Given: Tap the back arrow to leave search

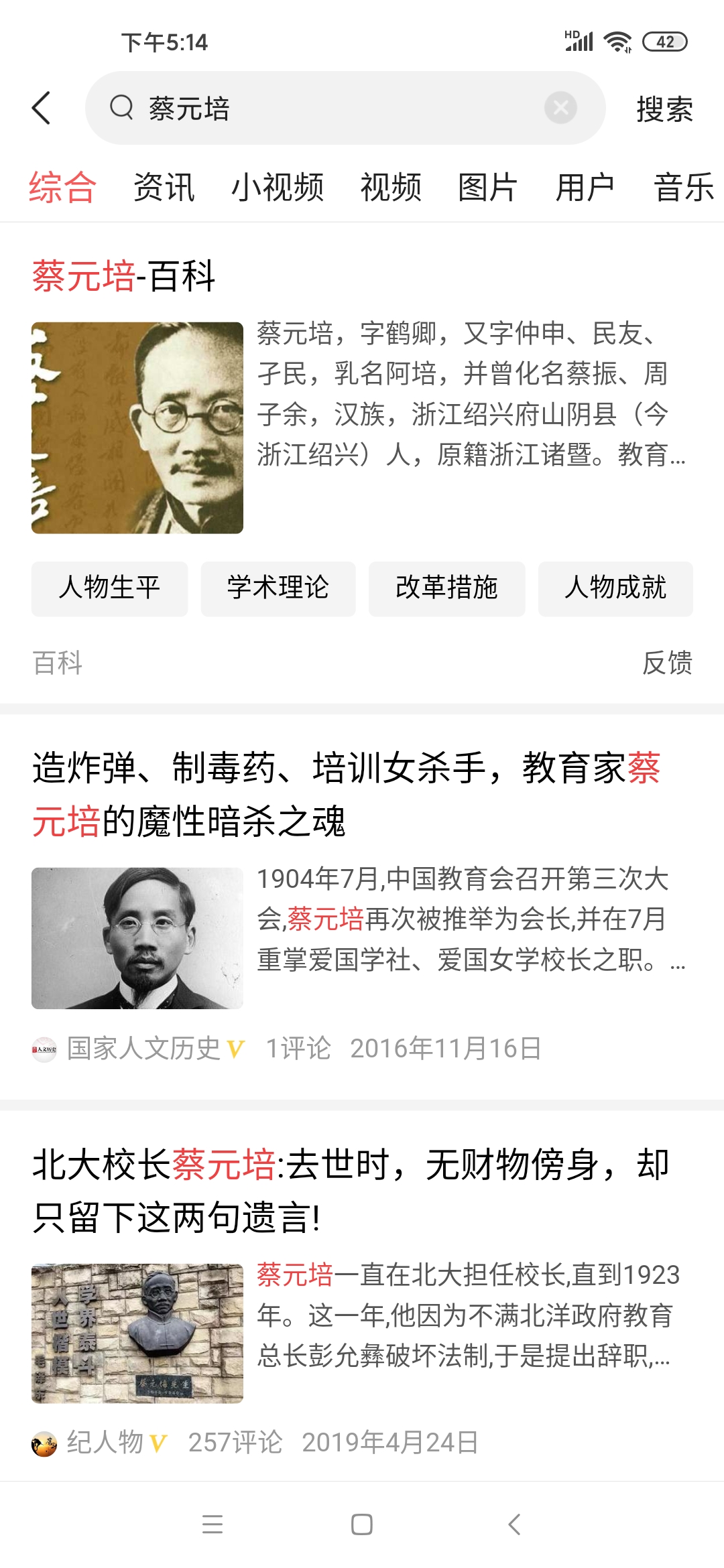Looking at the screenshot, I should pos(42,107).
